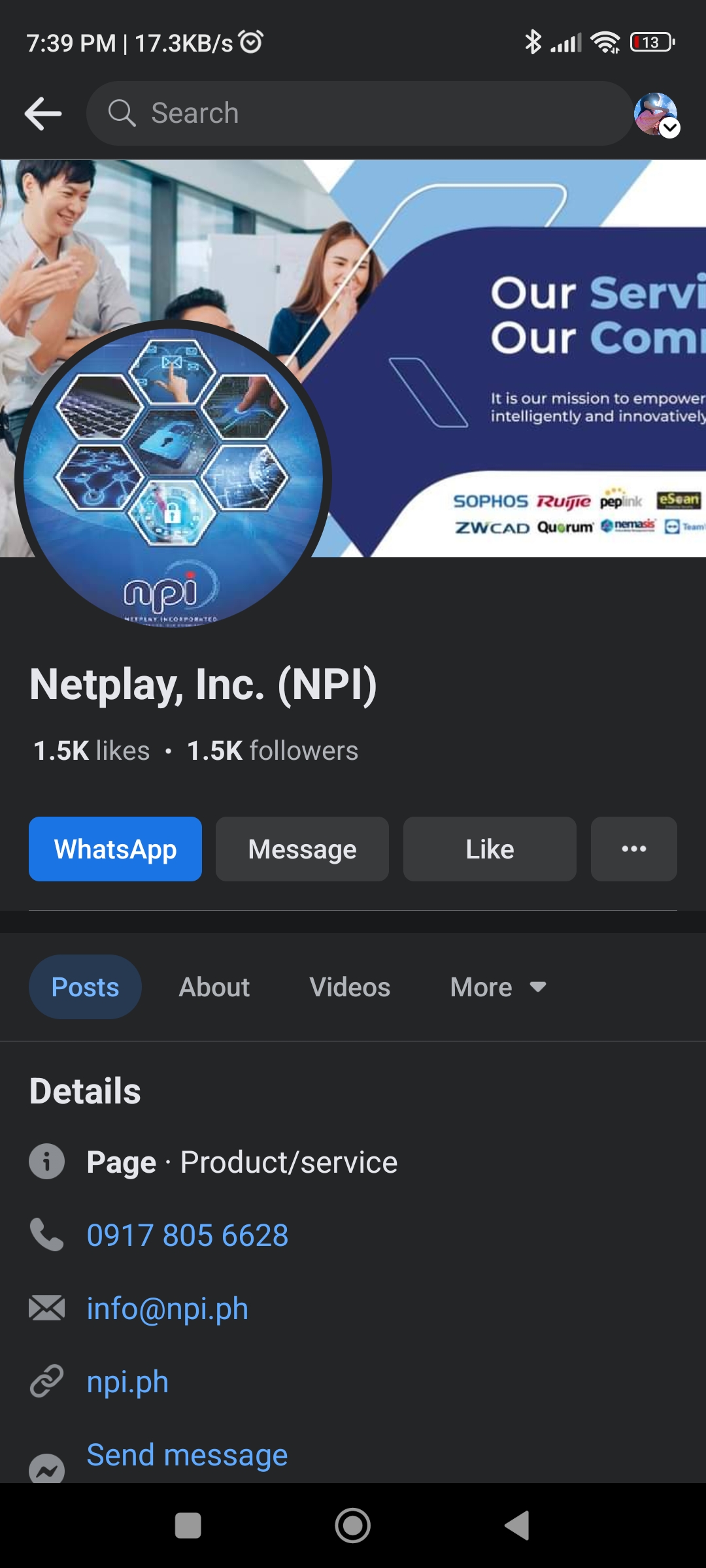Email info@npi.ph
This screenshot has width=706, height=1568.
[167, 1309]
